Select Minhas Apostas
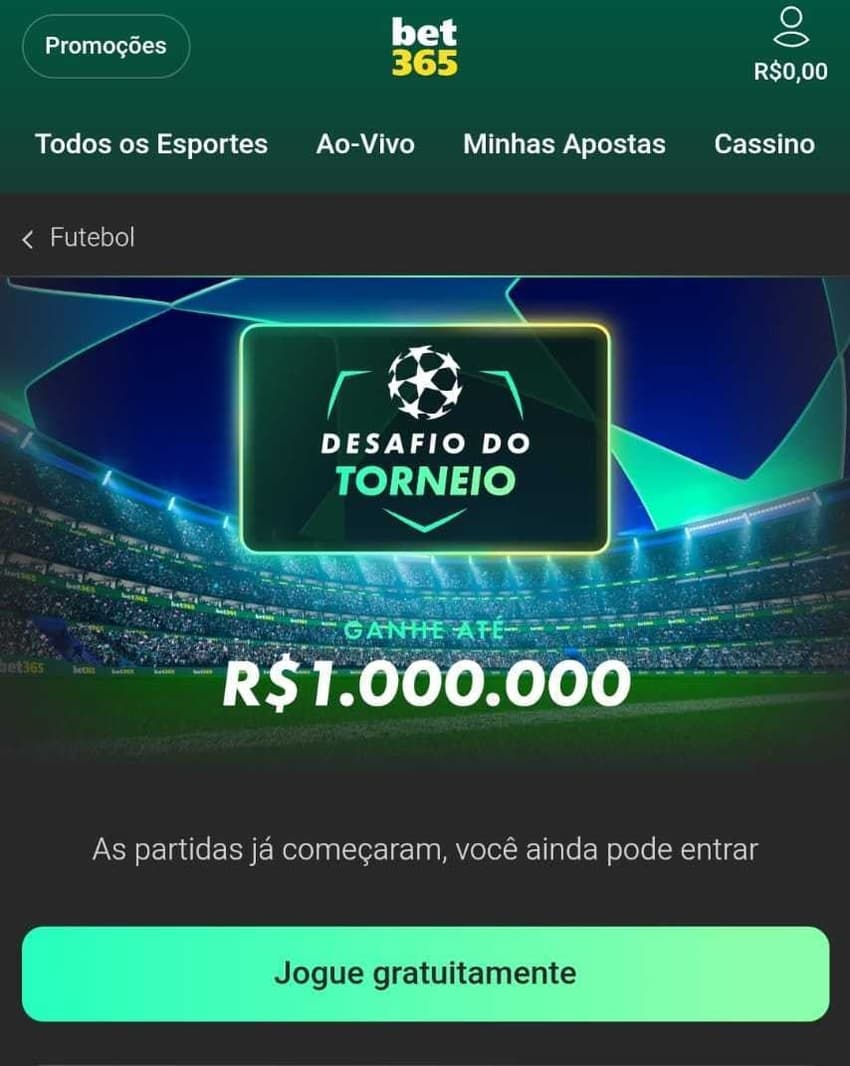The width and height of the screenshot is (850, 1066). 563,145
